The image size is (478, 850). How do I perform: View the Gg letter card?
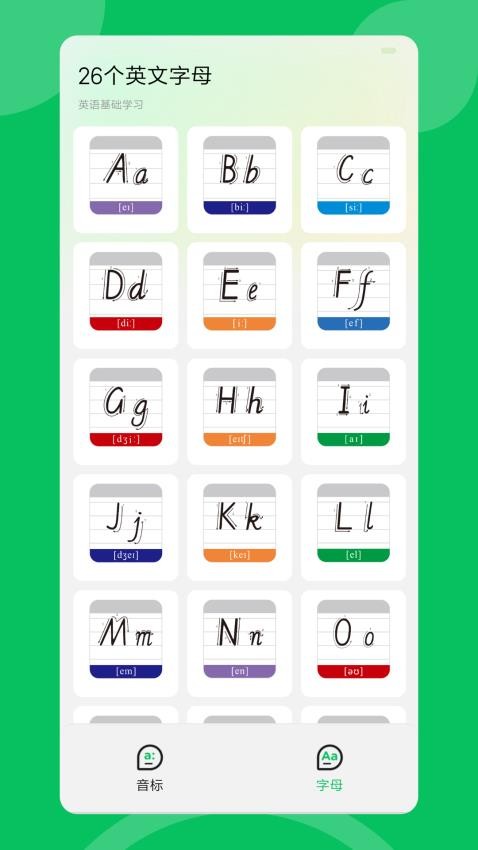pyautogui.click(x=126, y=411)
